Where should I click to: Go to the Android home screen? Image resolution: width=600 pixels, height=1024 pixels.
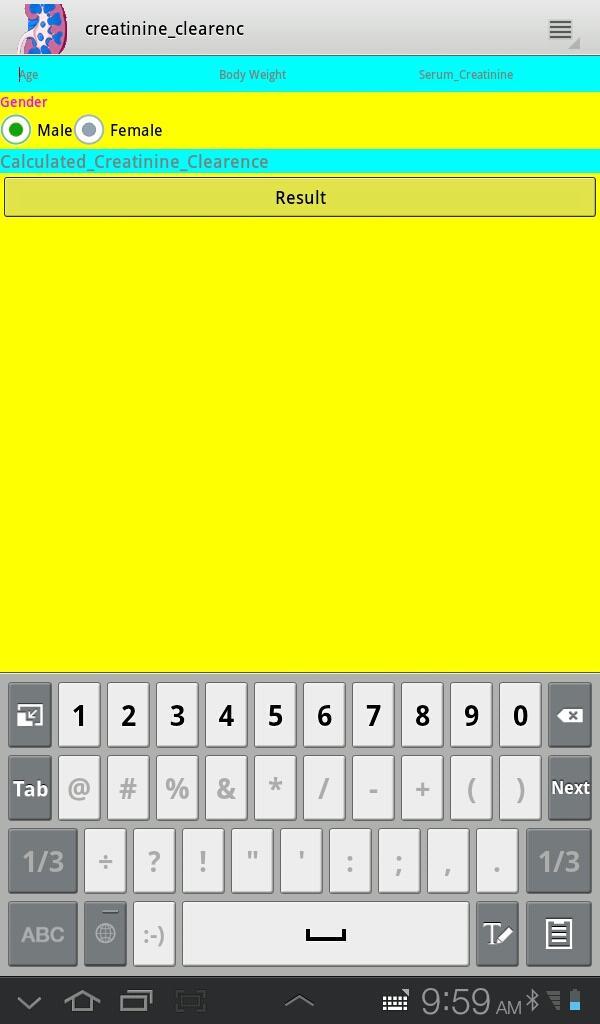coord(82,1000)
